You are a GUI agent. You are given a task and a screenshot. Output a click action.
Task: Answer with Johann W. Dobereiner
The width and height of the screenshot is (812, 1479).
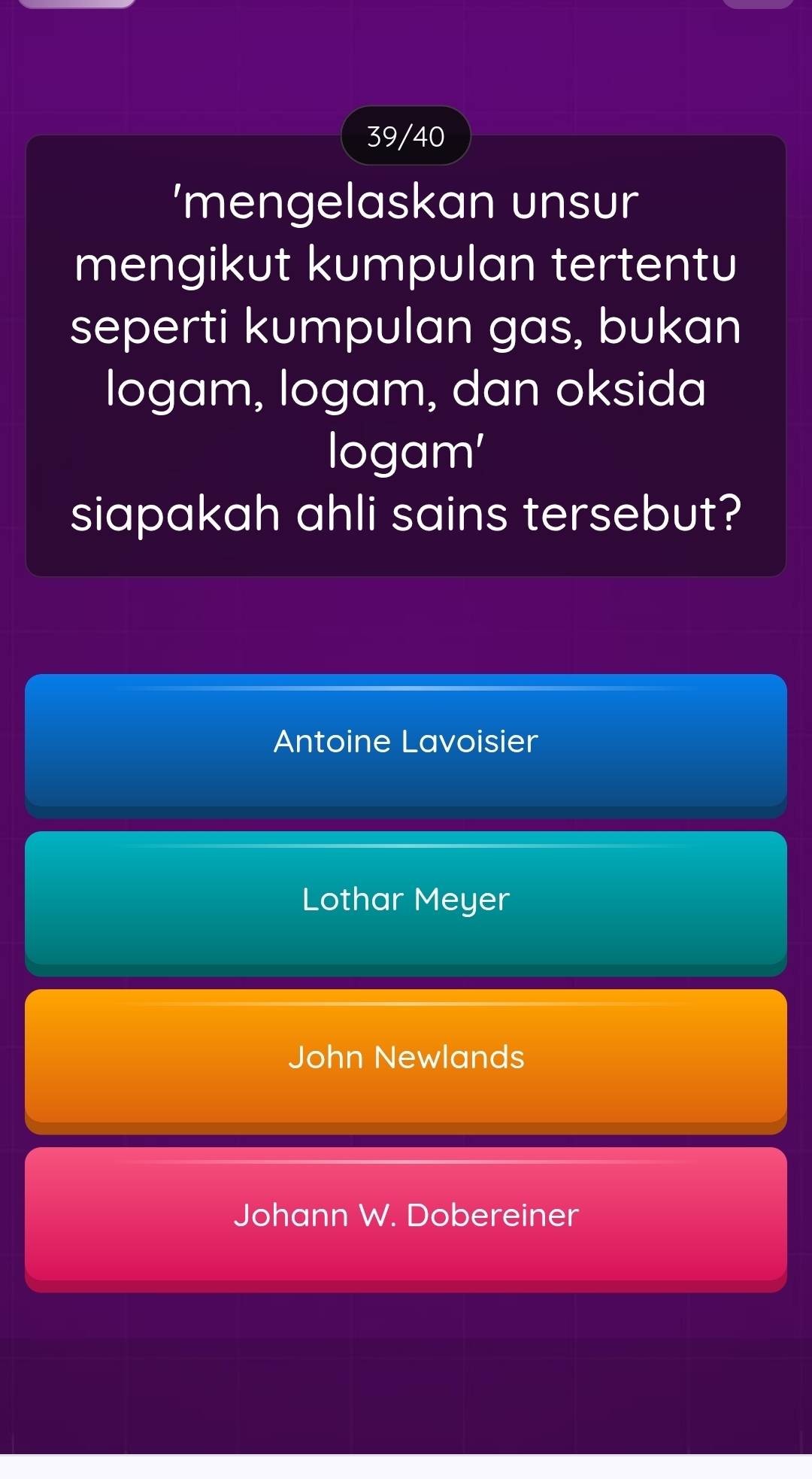pos(406,1216)
